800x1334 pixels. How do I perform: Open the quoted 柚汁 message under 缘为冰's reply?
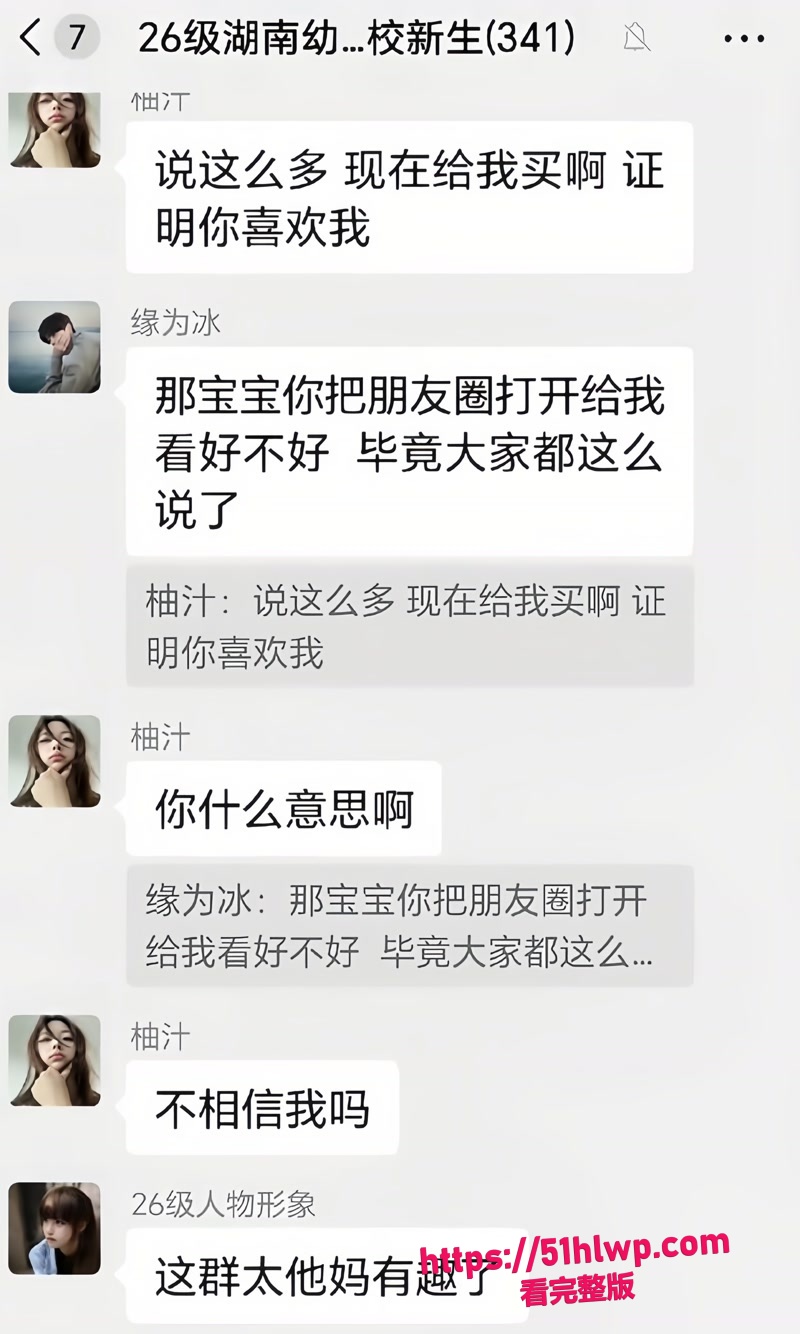pyautogui.click(x=409, y=626)
